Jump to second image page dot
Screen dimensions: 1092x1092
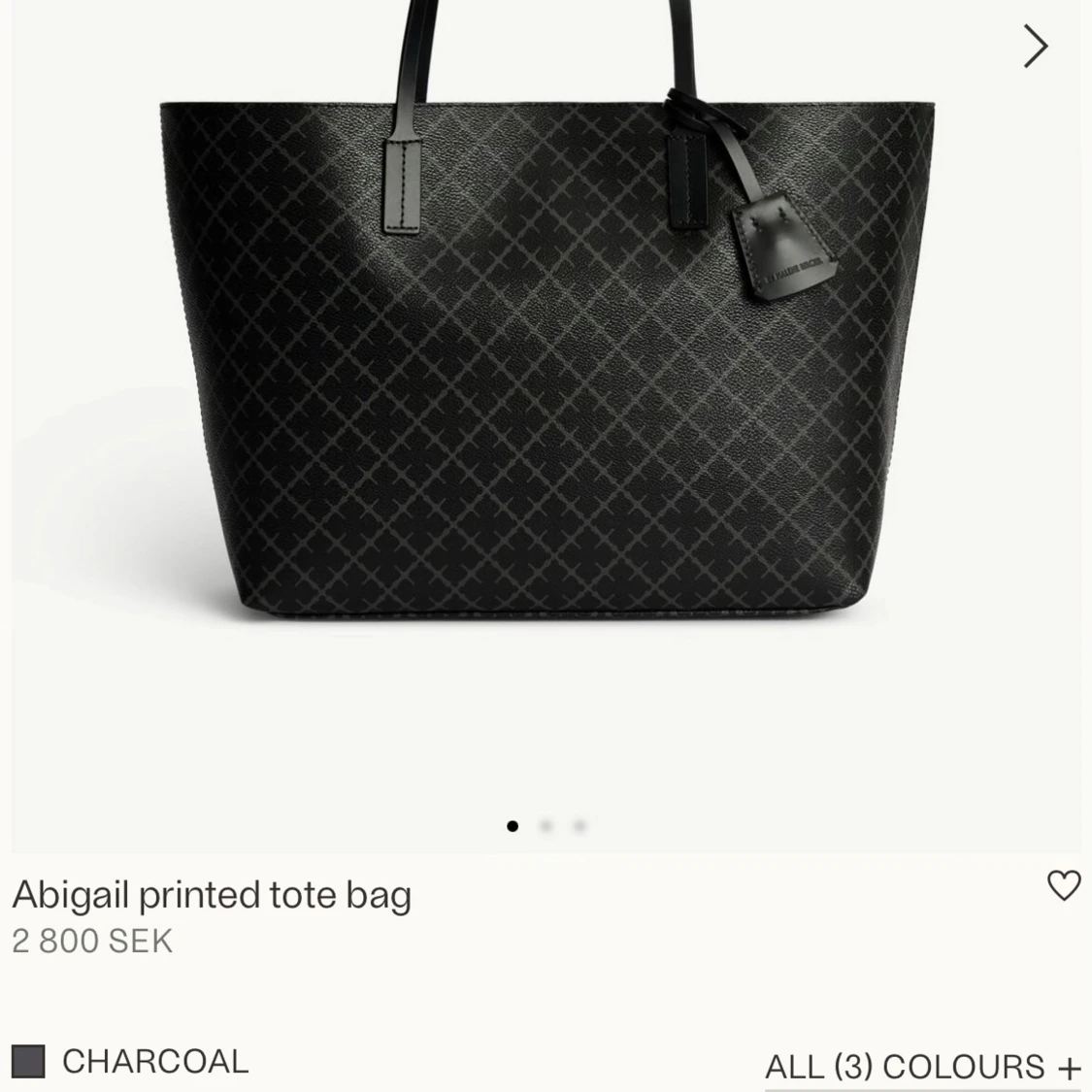tap(546, 826)
